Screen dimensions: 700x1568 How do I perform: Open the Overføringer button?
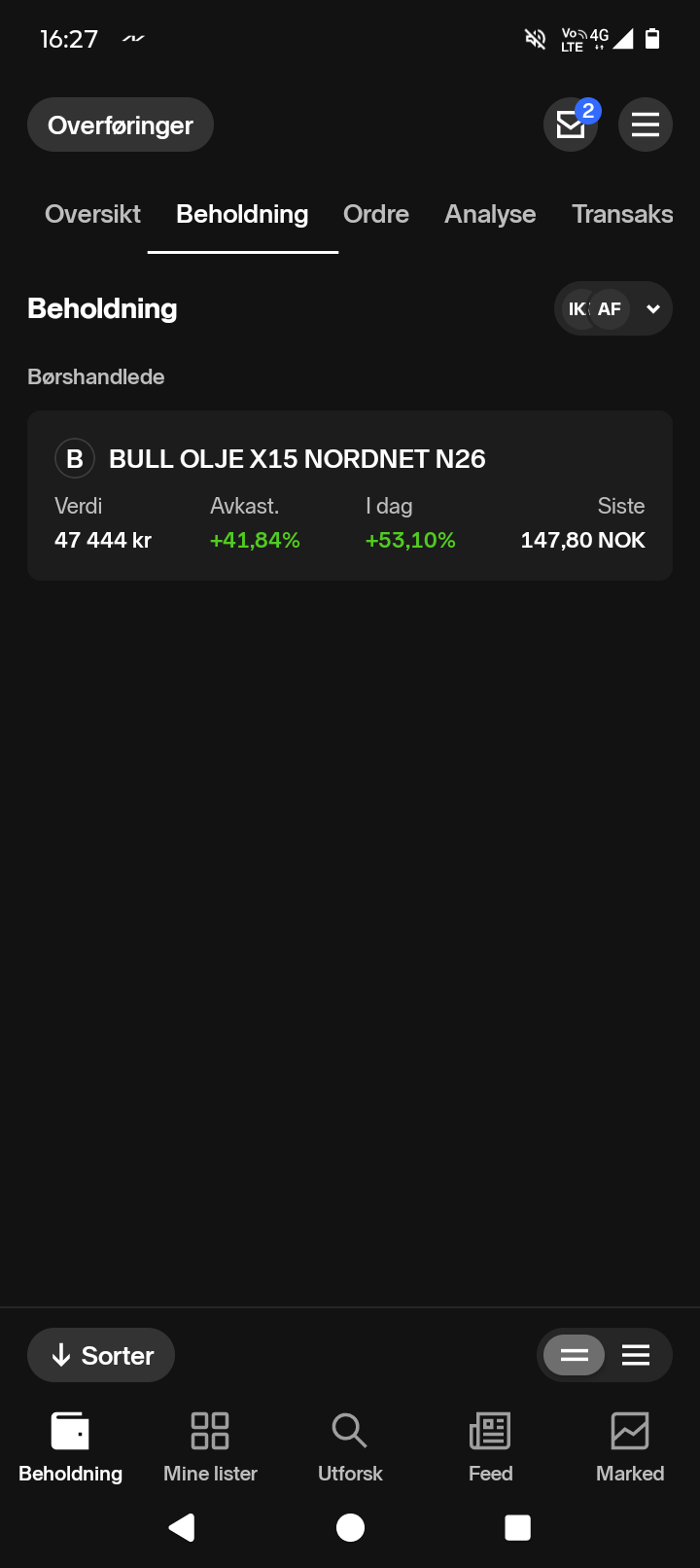coord(121,125)
